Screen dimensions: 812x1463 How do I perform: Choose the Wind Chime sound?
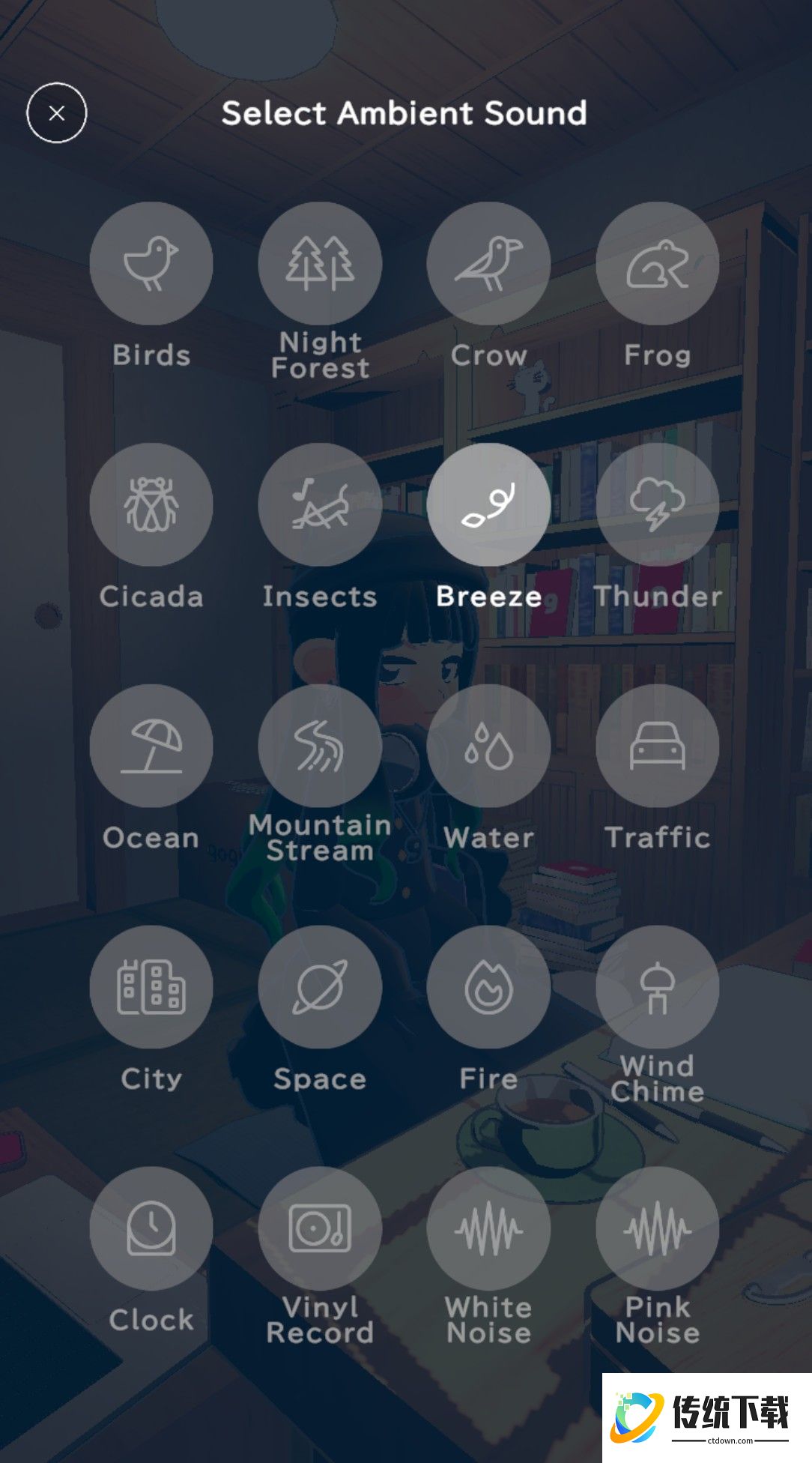click(657, 987)
